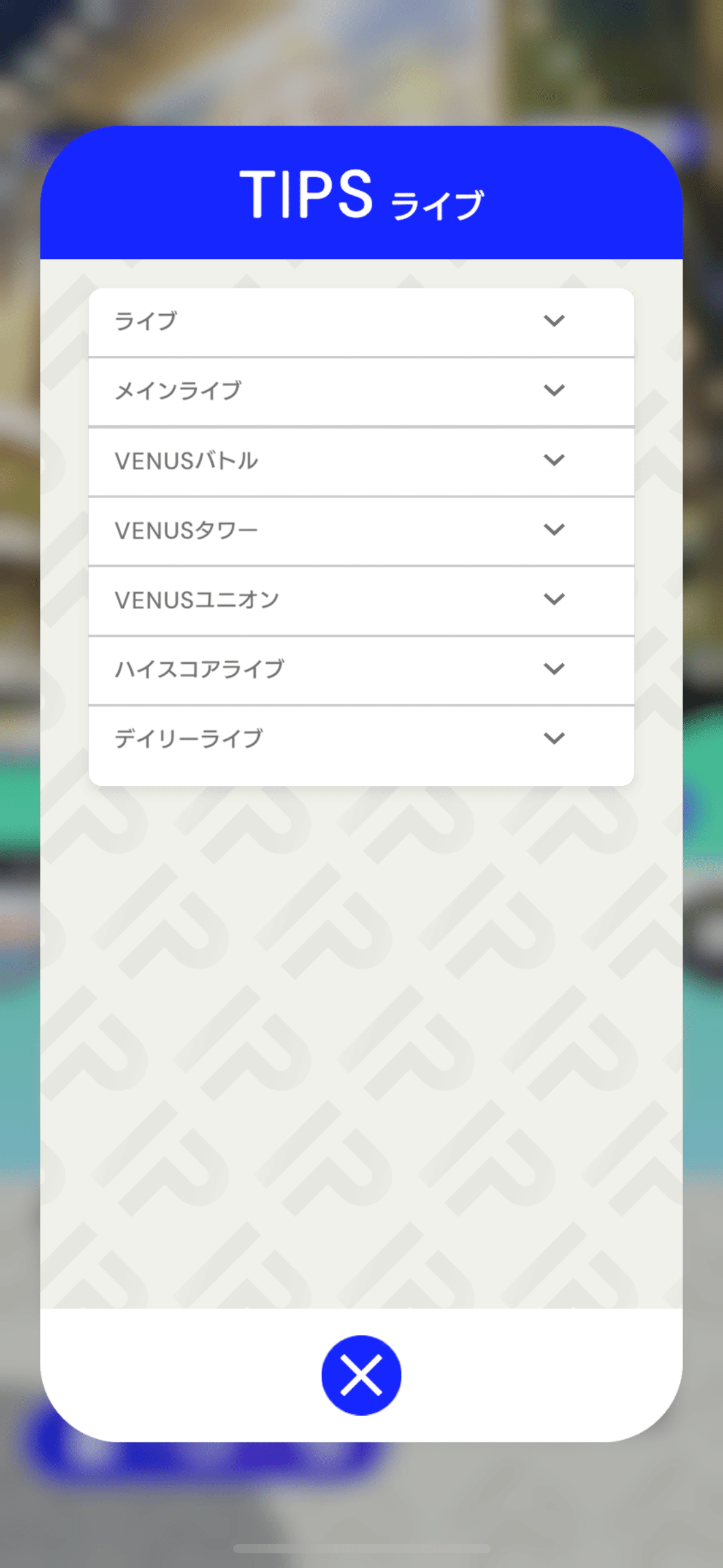The height and width of the screenshot is (1568, 723).
Task: Open the VENUSバトル accordion item
Action: coord(361,460)
